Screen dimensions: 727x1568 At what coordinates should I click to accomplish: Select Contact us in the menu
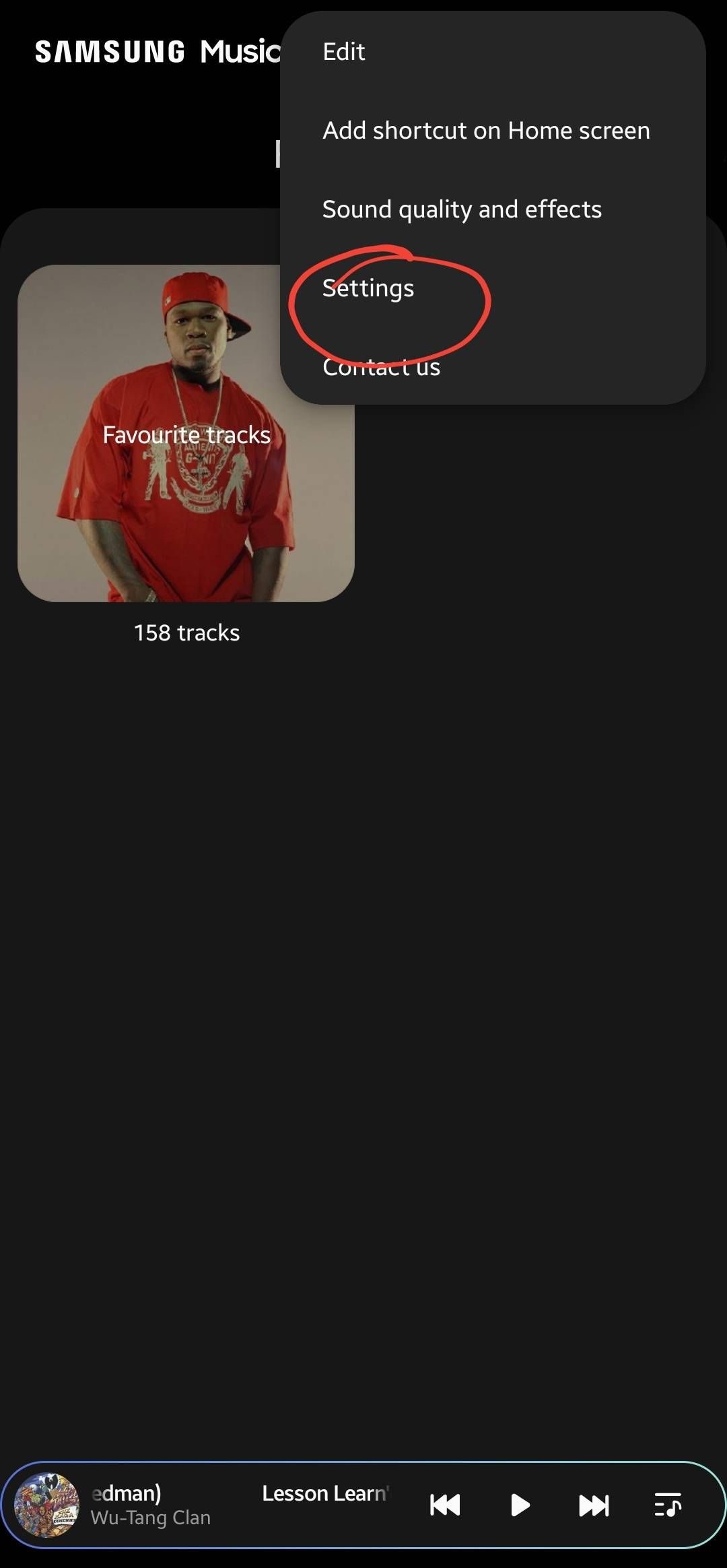click(381, 367)
